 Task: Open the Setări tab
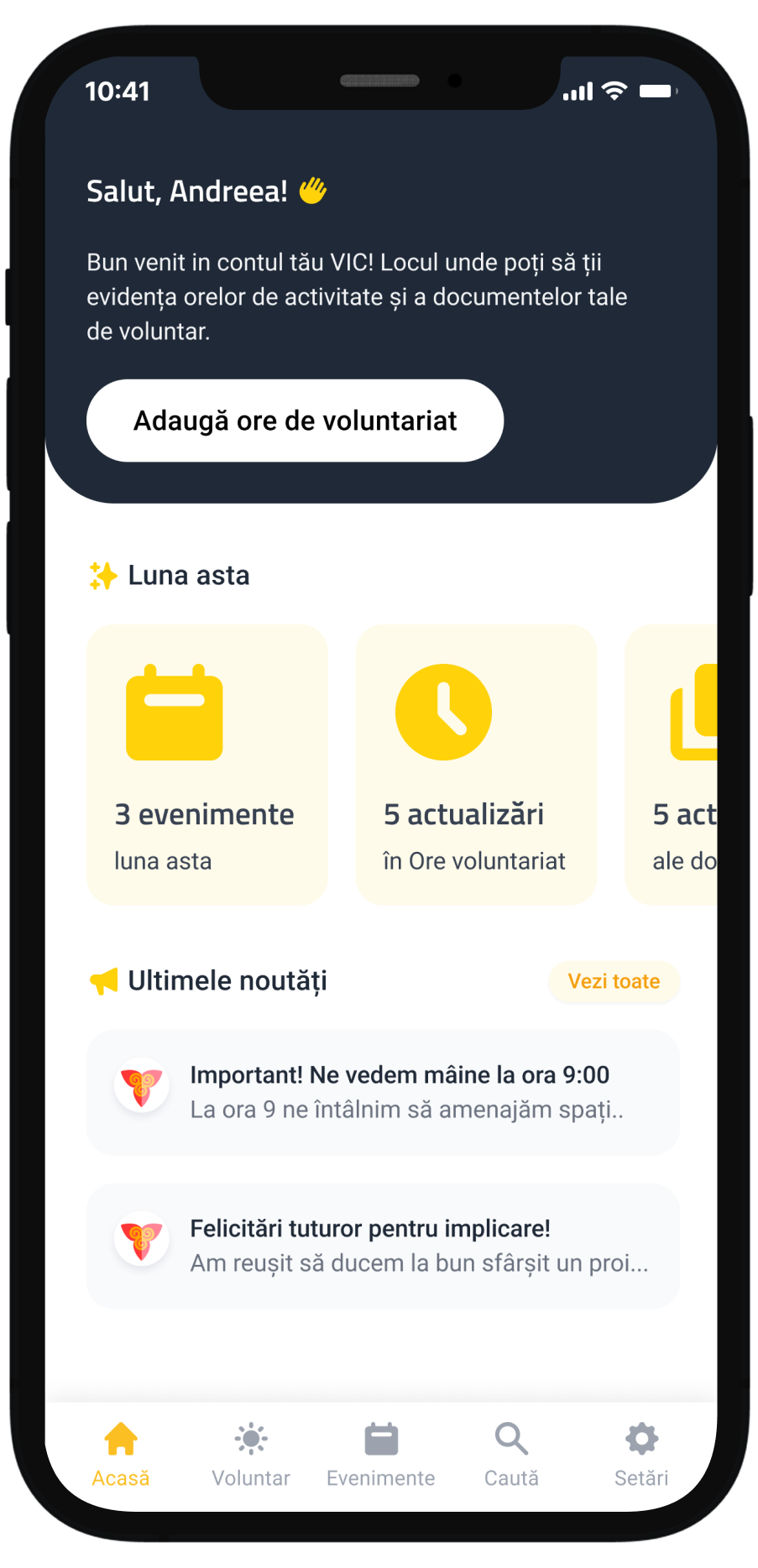(x=641, y=1454)
